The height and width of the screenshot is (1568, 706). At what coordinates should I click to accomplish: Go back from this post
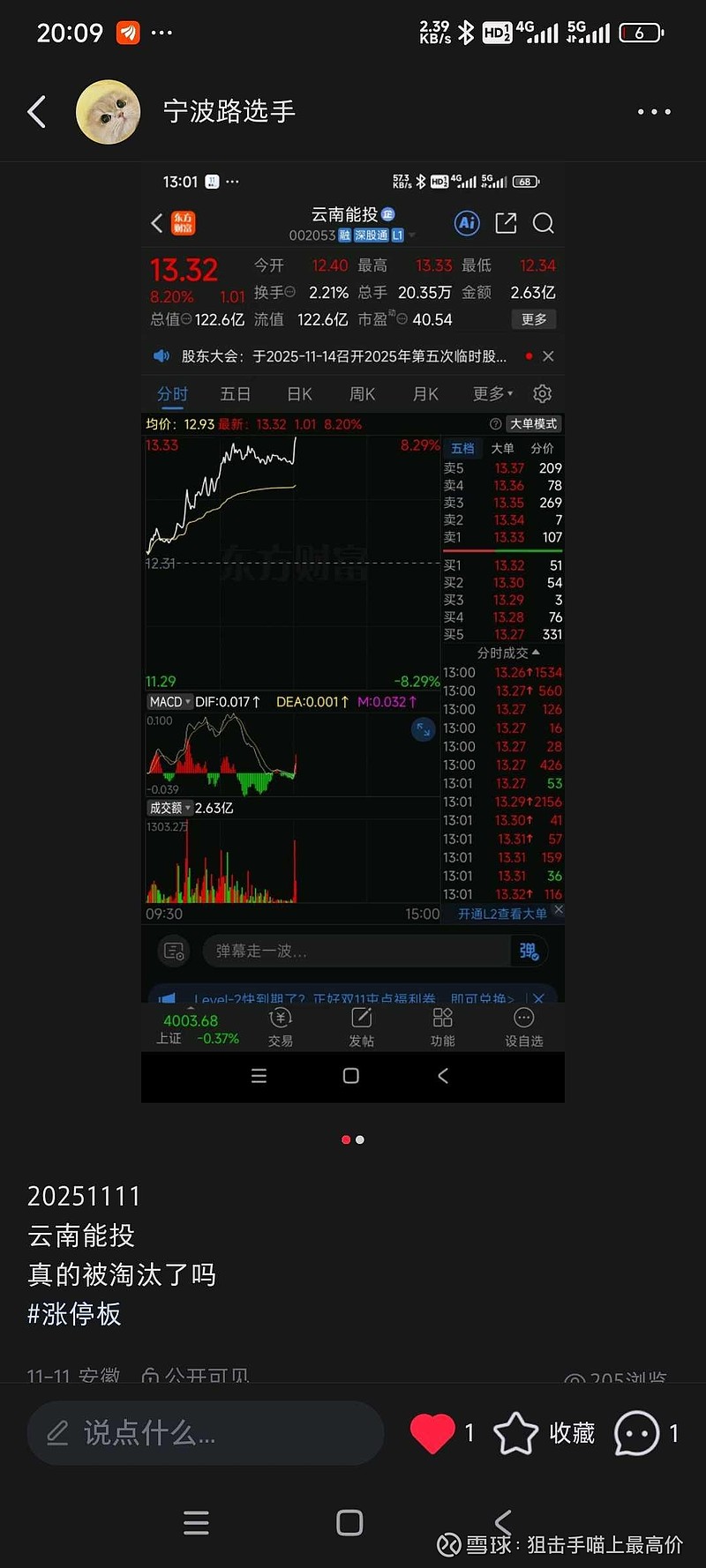[x=37, y=112]
